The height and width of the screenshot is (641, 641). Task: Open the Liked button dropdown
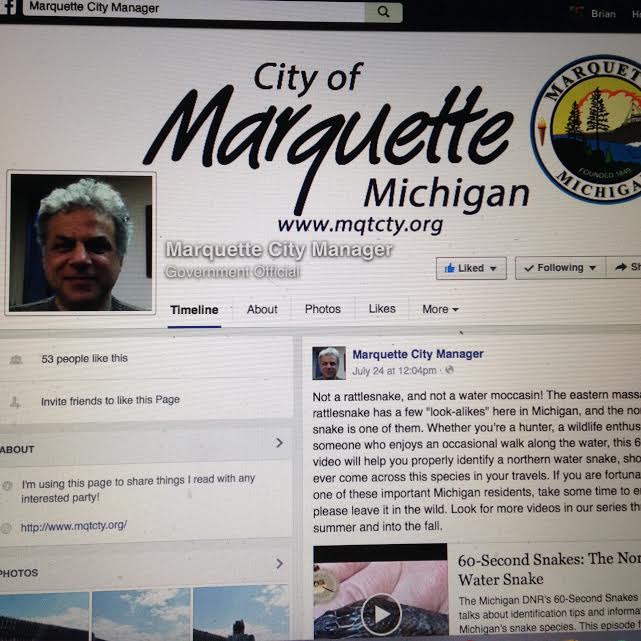point(471,268)
